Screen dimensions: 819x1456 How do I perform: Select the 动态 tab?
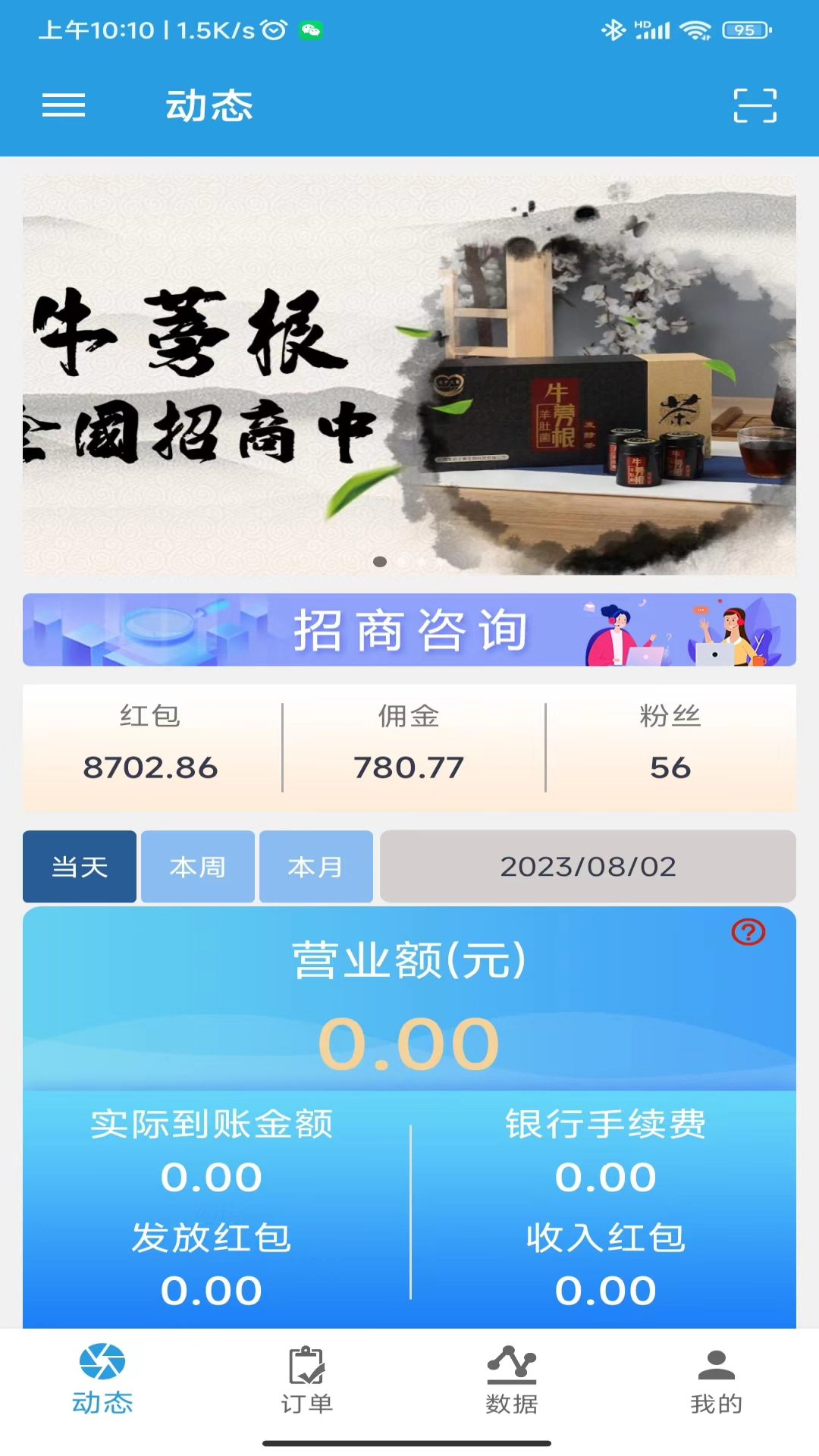pyautogui.click(x=102, y=1380)
